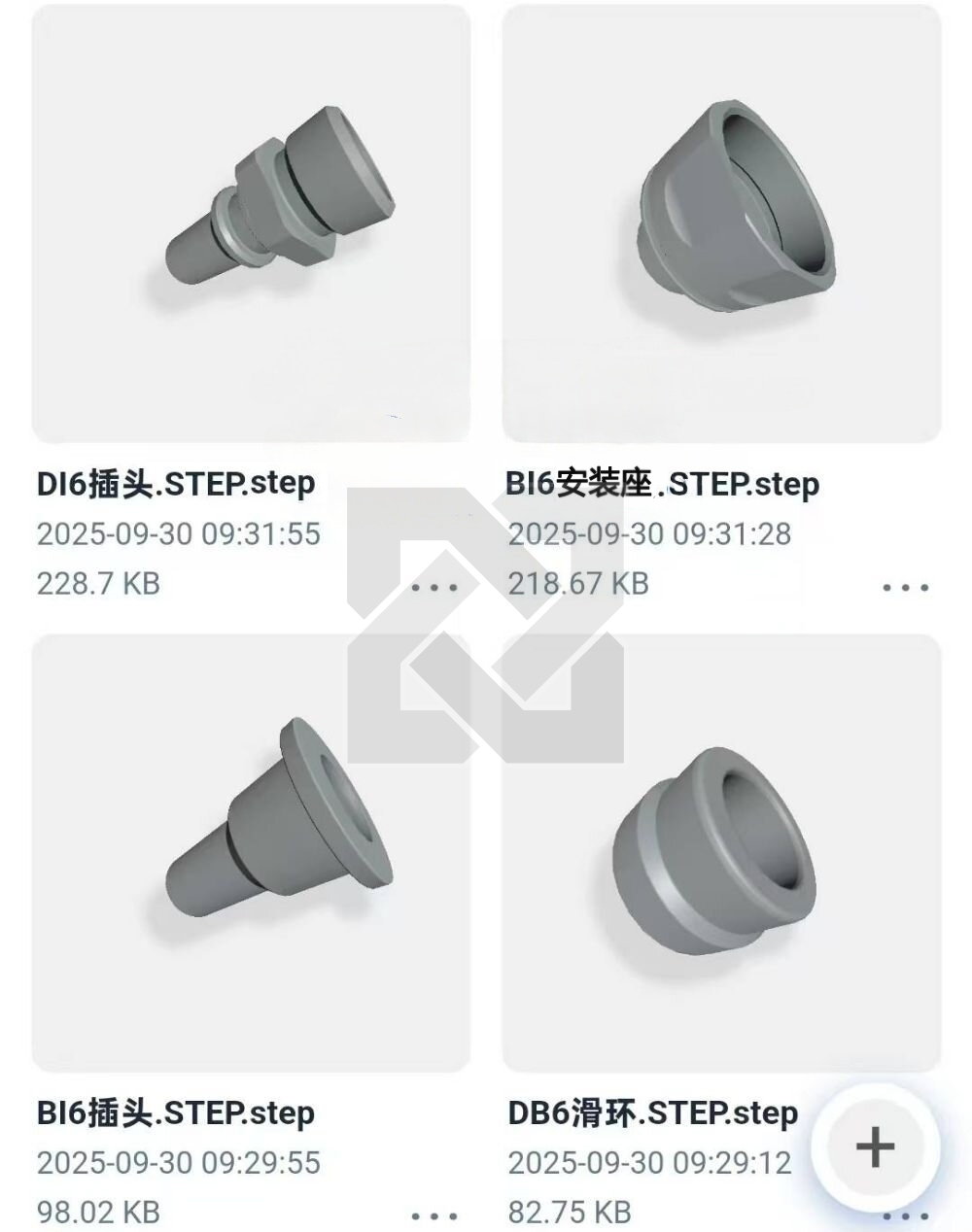Open more options for DI6插头.STEP.step
This screenshot has width=972, height=1232.
click(434, 587)
